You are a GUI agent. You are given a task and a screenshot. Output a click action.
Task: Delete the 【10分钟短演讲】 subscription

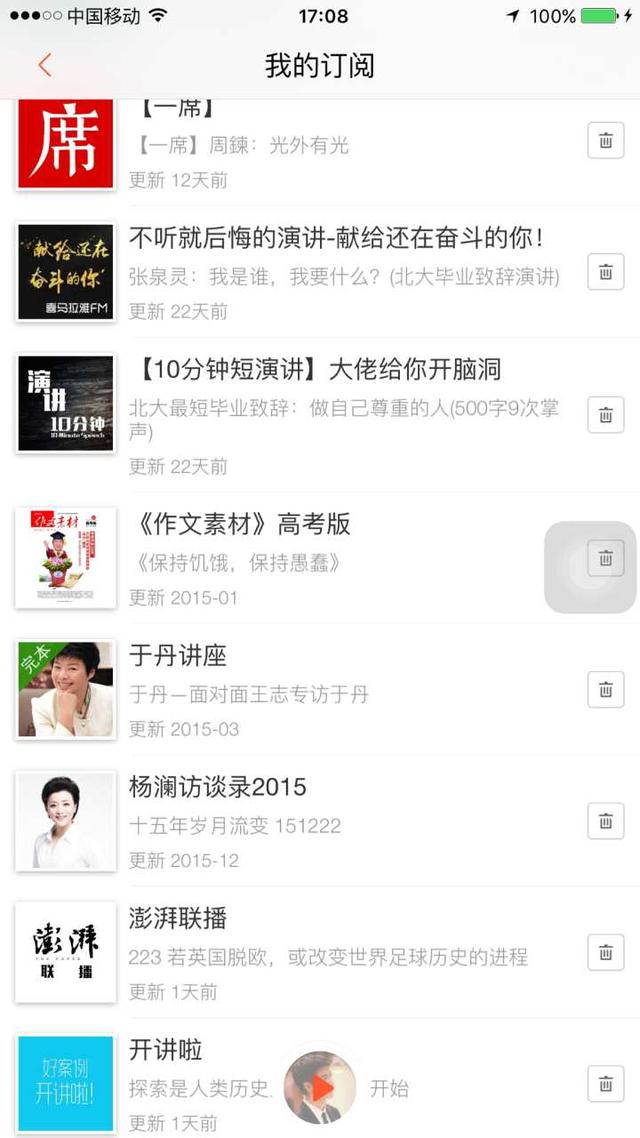pyautogui.click(x=605, y=415)
